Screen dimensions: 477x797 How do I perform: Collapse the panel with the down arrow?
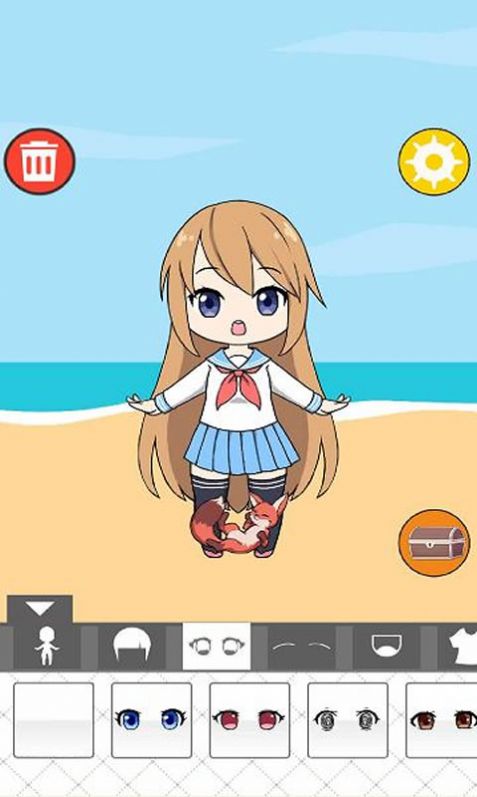pyautogui.click(x=40, y=608)
